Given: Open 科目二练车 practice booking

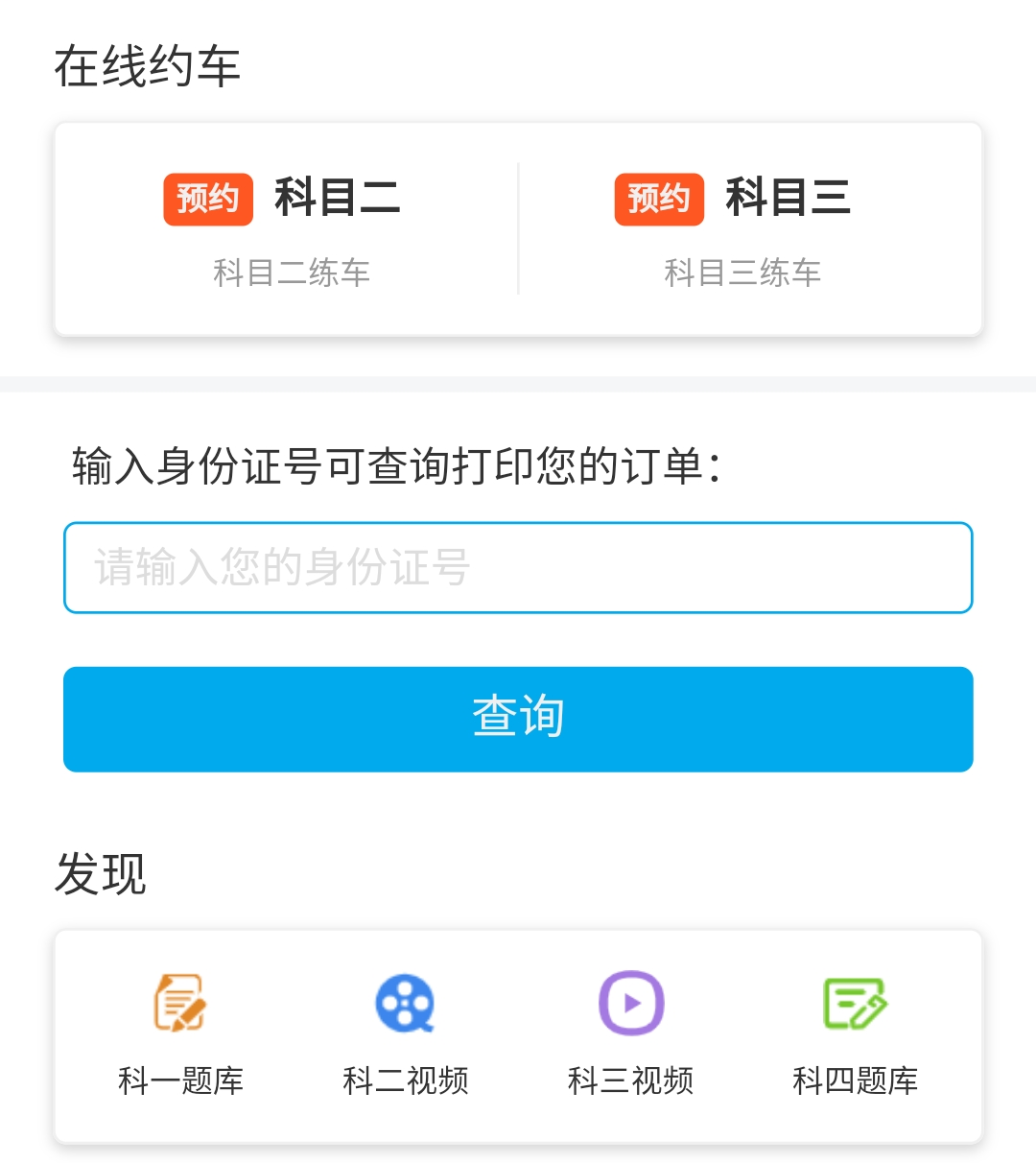Looking at the screenshot, I should pos(292,273).
